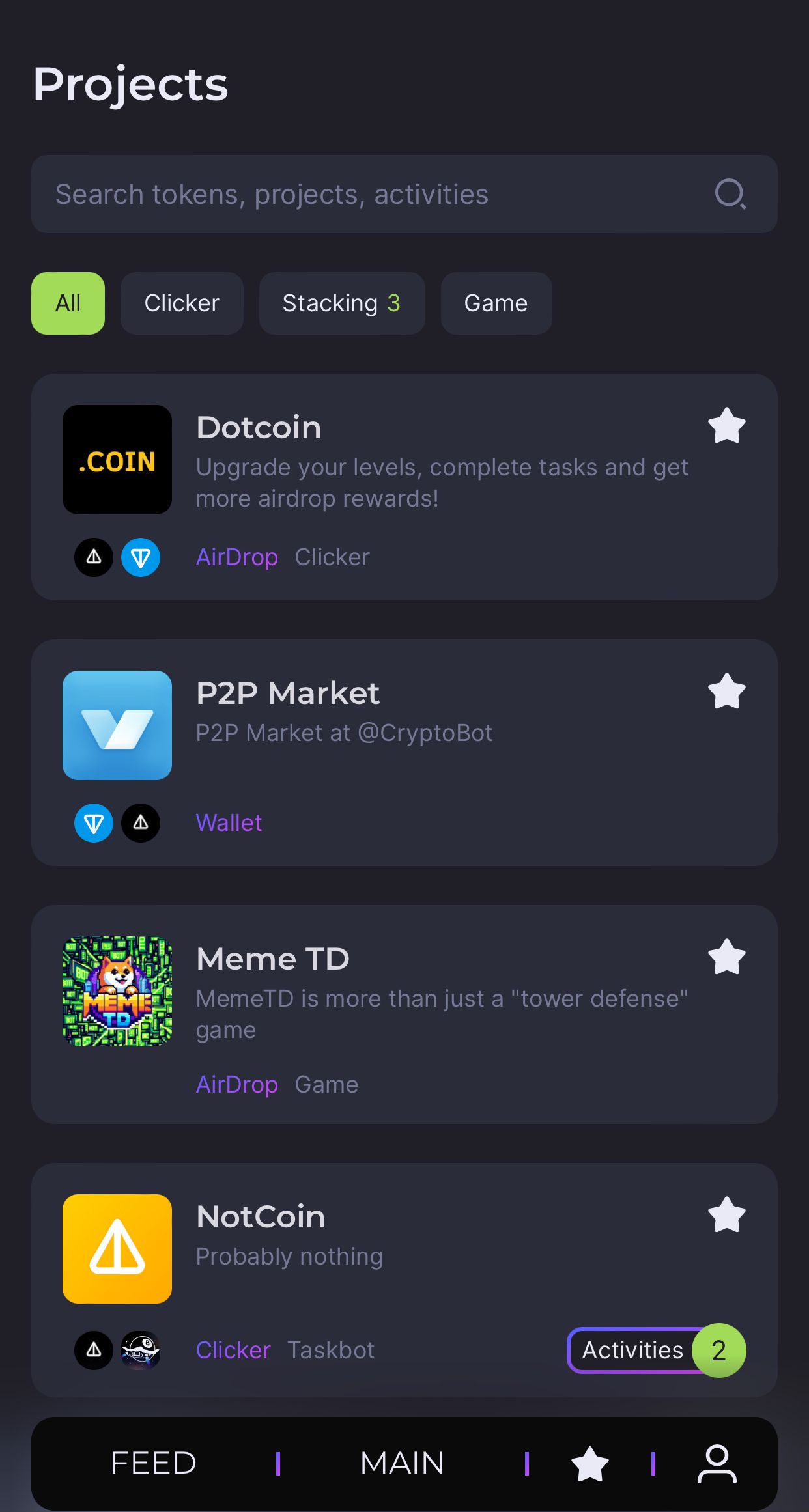Switch to the FEED tab
The image size is (809, 1512).
(x=154, y=1463)
